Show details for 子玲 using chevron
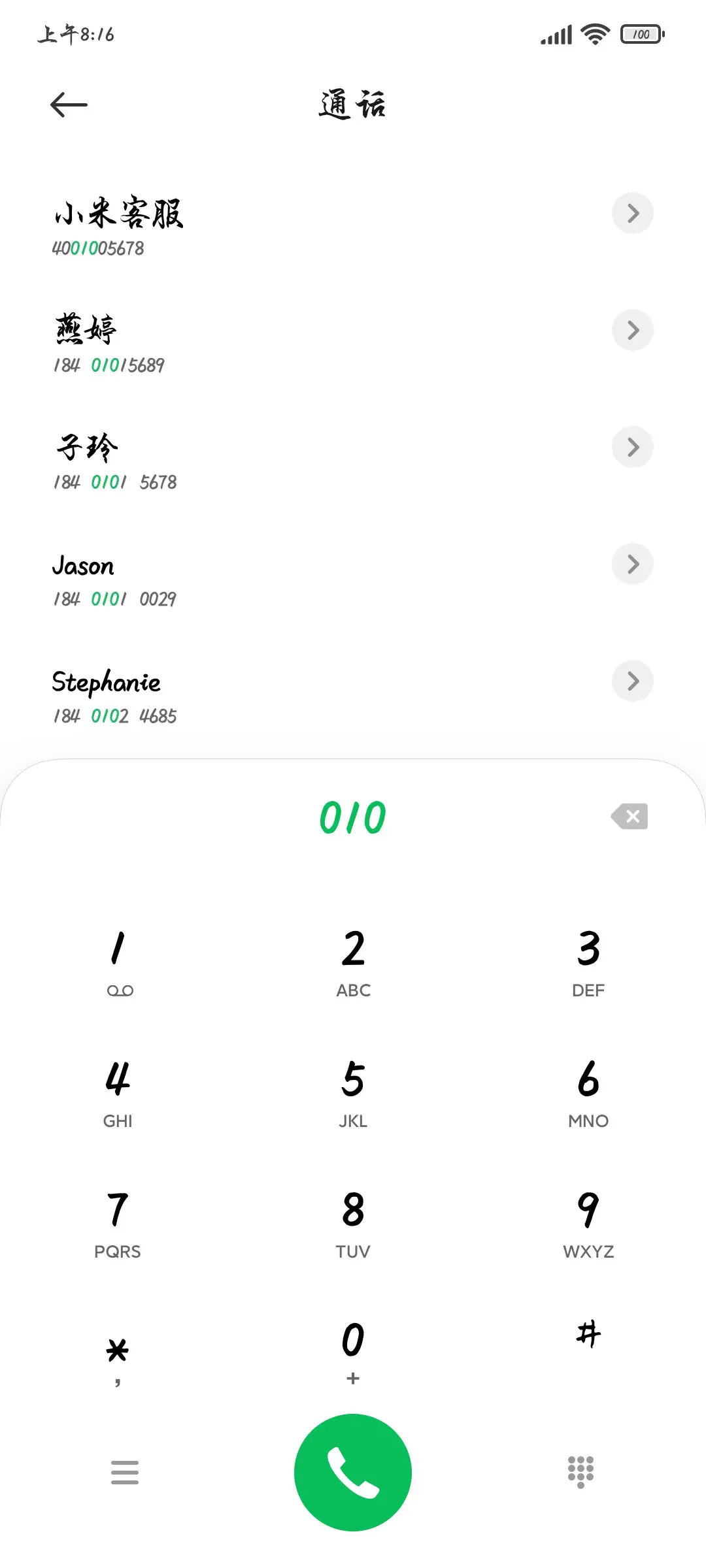This screenshot has height=1568, width=706. tap(631, 447)
